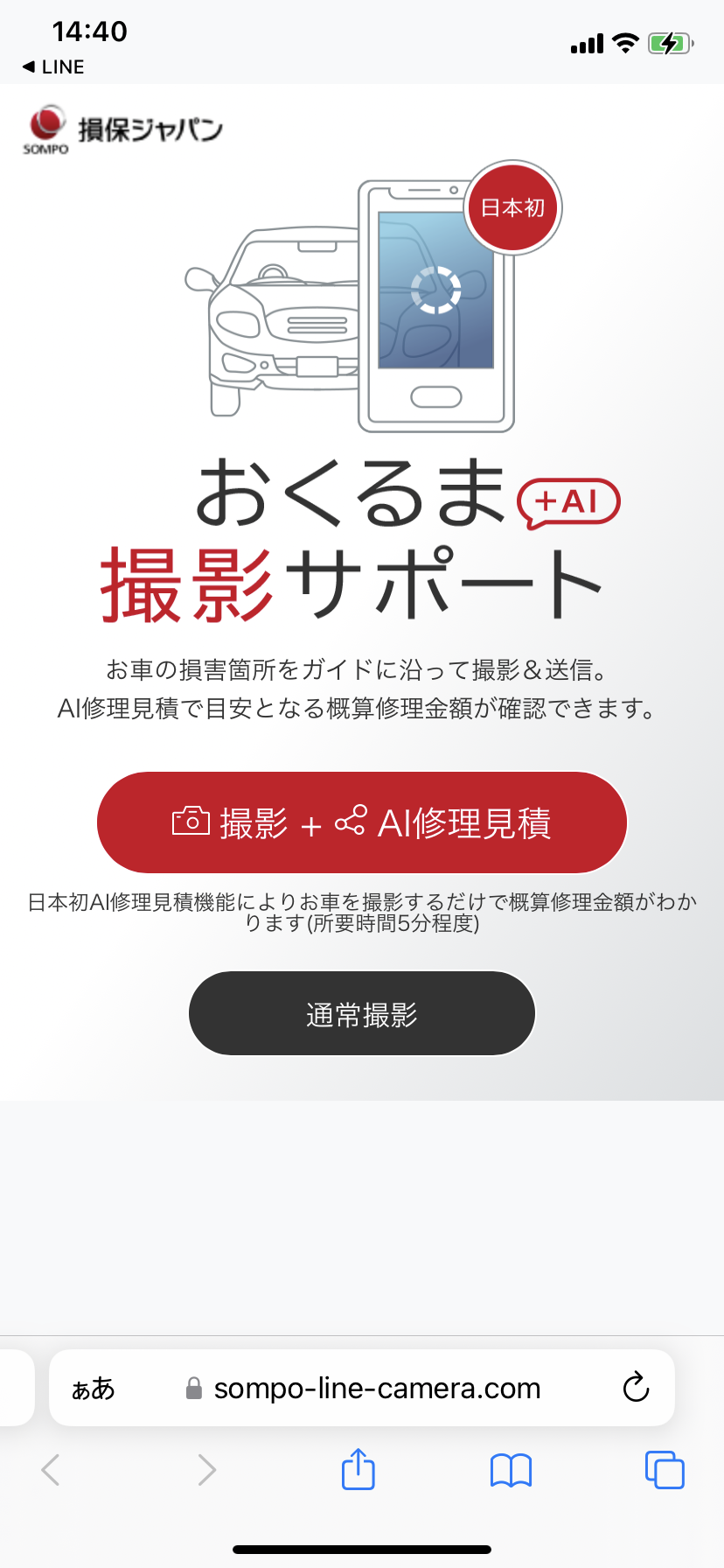
Task: Share this page via share icon
Action: tap(358, 1469)
